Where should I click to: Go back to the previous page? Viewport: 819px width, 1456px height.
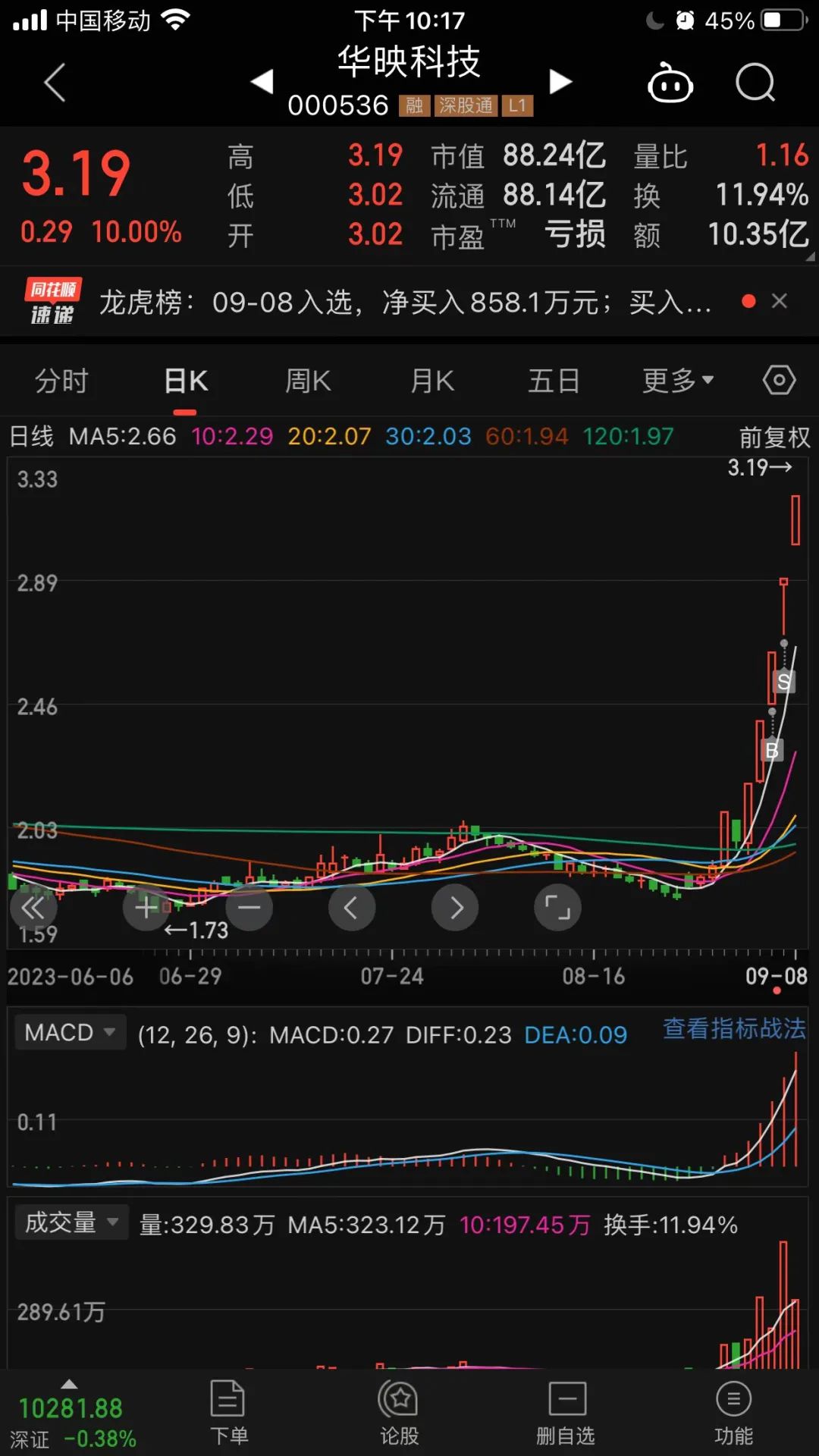tap(55, 83)
